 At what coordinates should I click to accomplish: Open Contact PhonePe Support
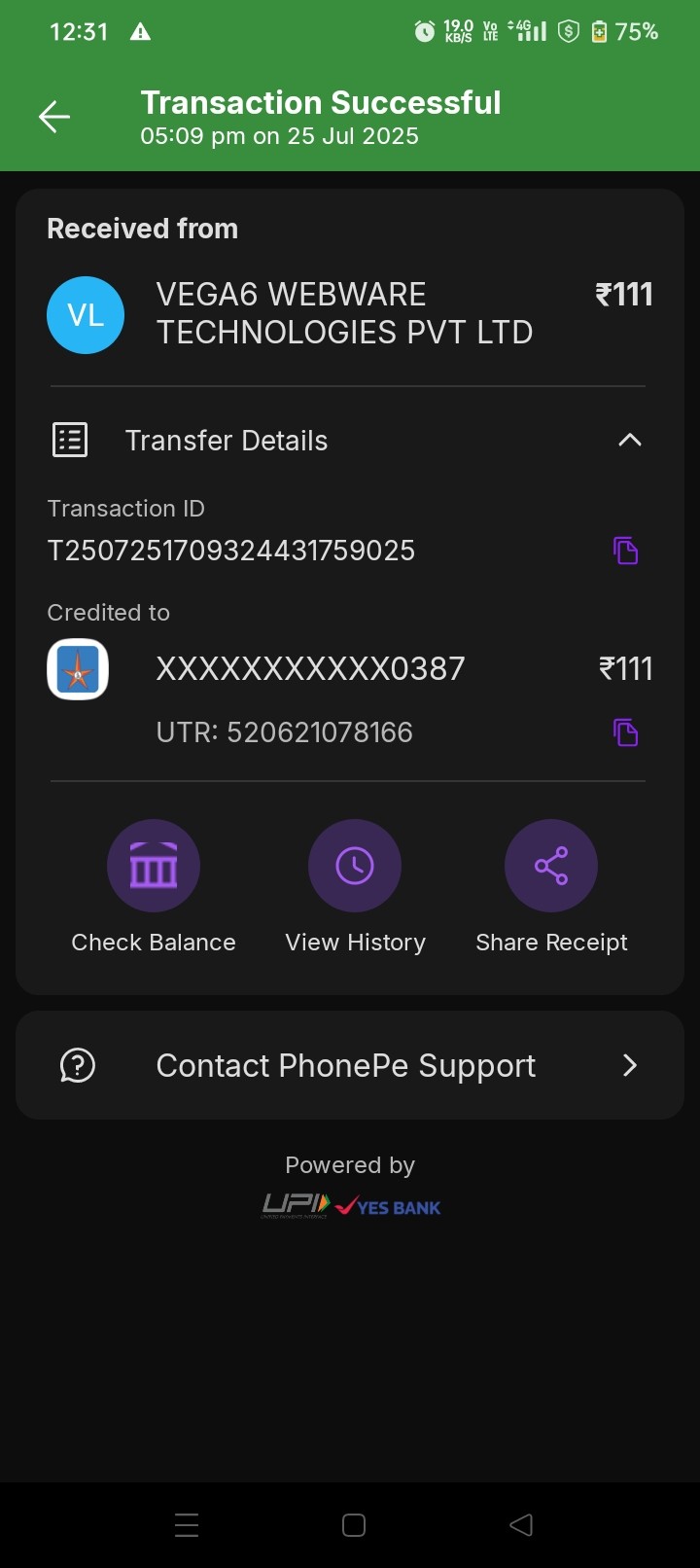(x=350, y=1065)
